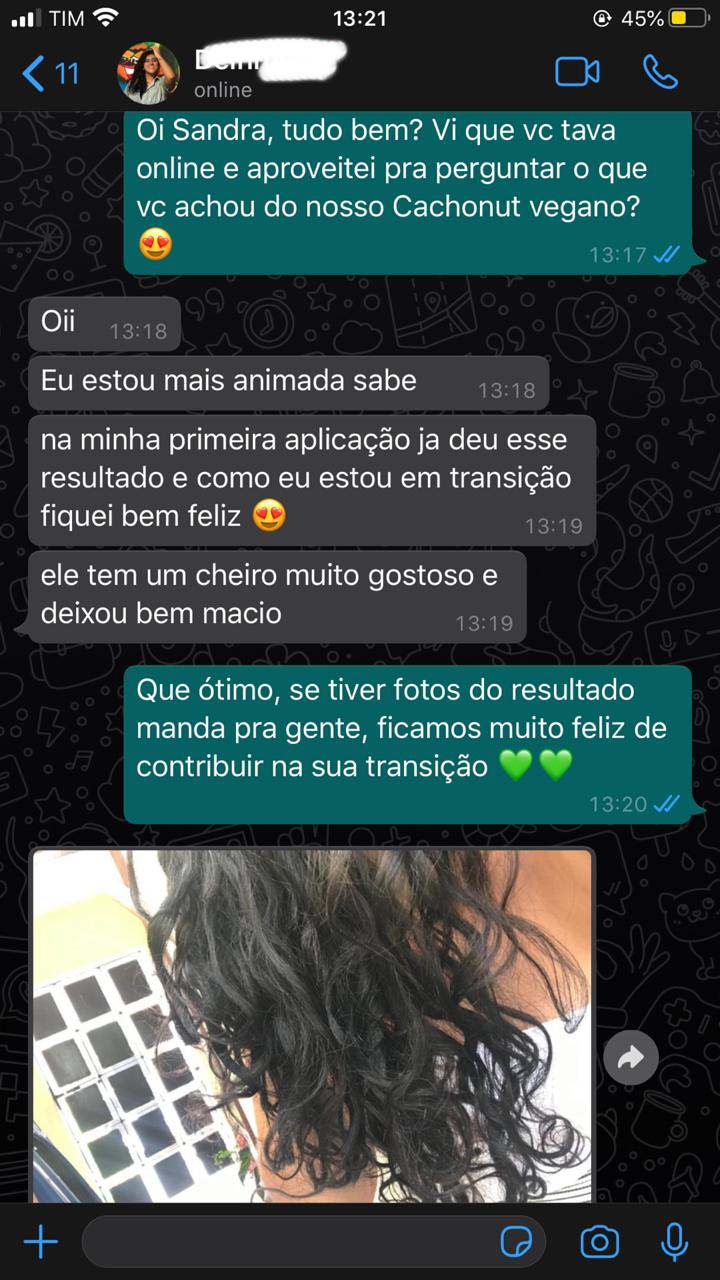Start a video call with this contact
The width and height of the screenshot is (720, 1280).
click(x=577, y=72)
